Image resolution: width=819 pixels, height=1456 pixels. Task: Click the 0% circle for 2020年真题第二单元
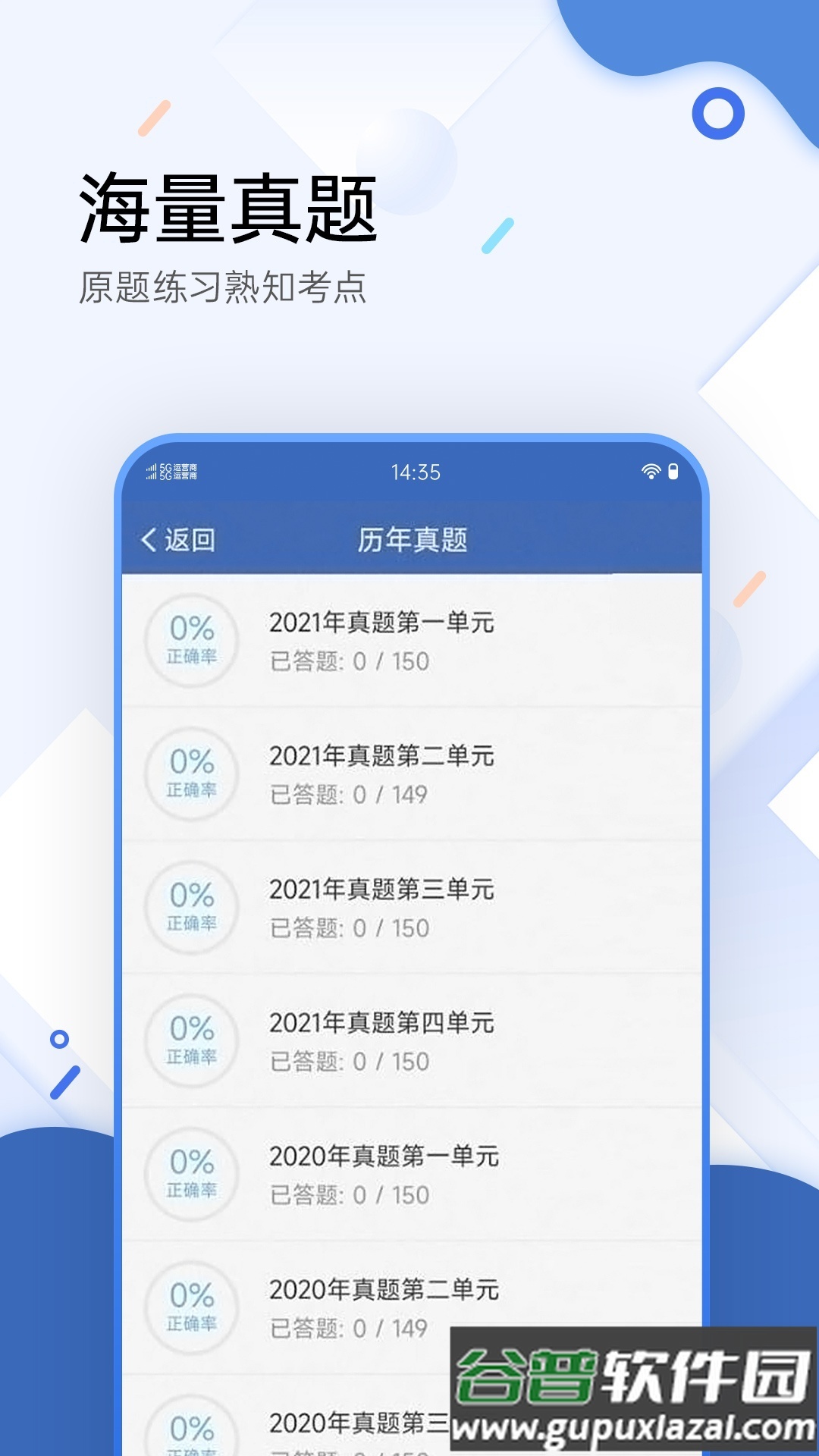coord(193,1307)
